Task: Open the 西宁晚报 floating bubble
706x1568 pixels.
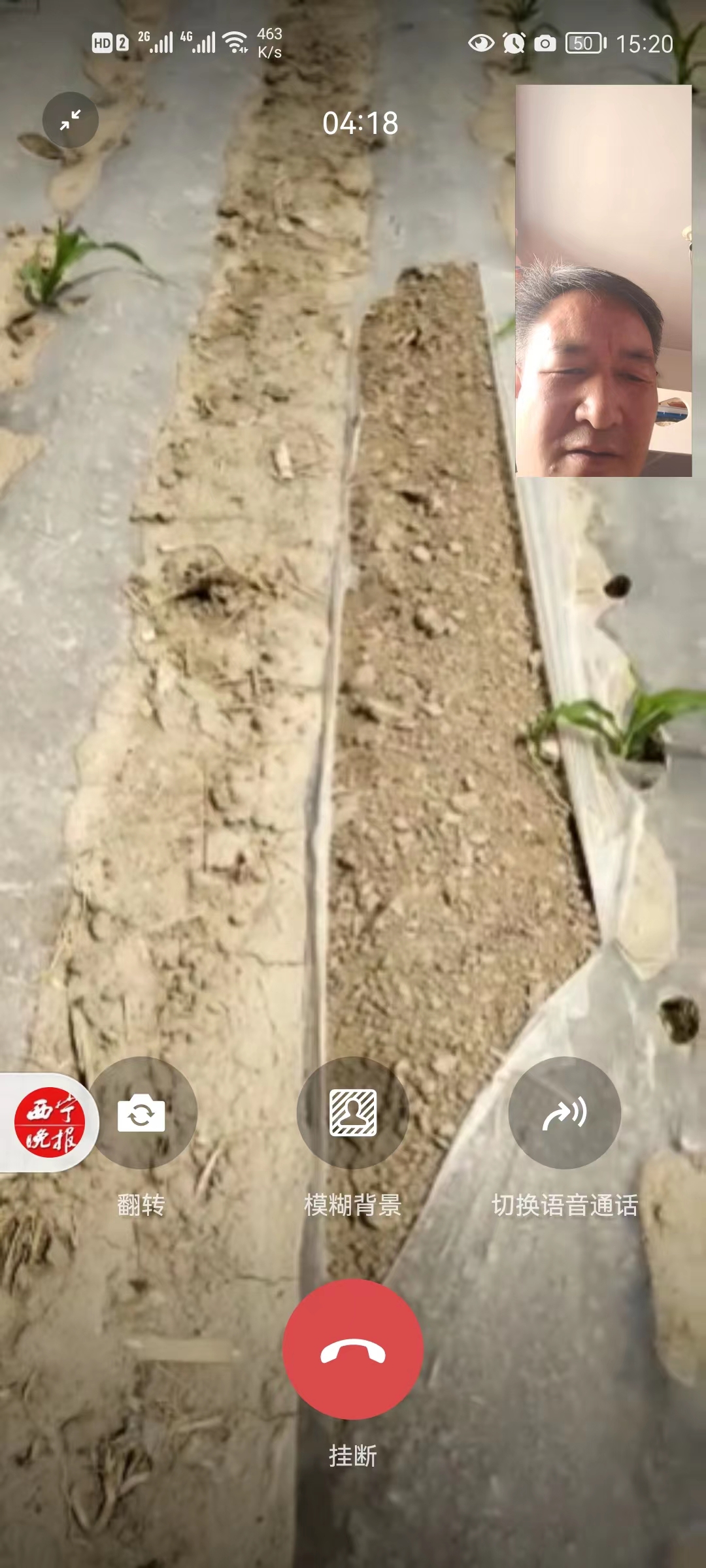Action: tap(50, 1122)
